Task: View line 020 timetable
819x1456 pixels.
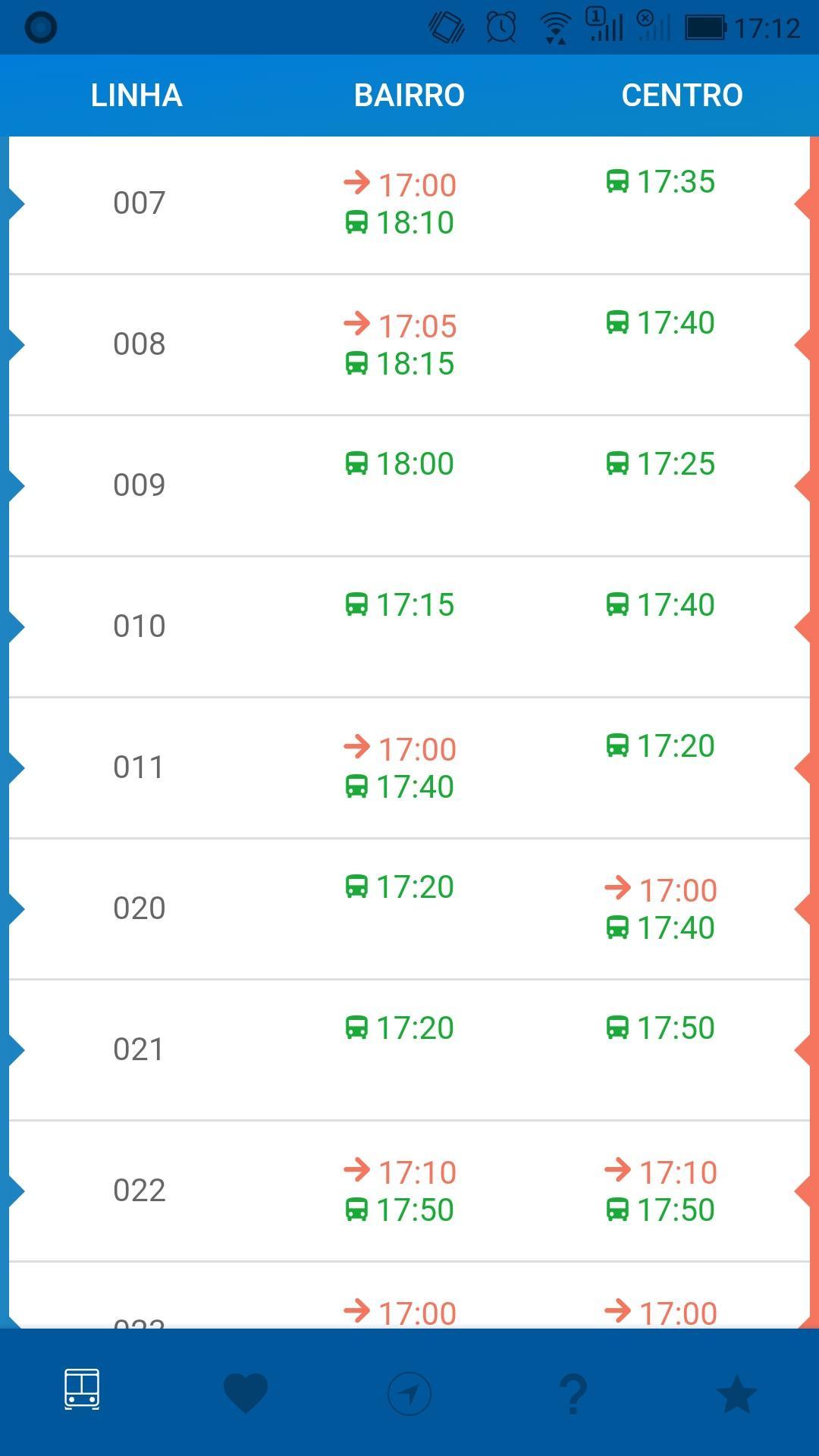Action: 409,909
